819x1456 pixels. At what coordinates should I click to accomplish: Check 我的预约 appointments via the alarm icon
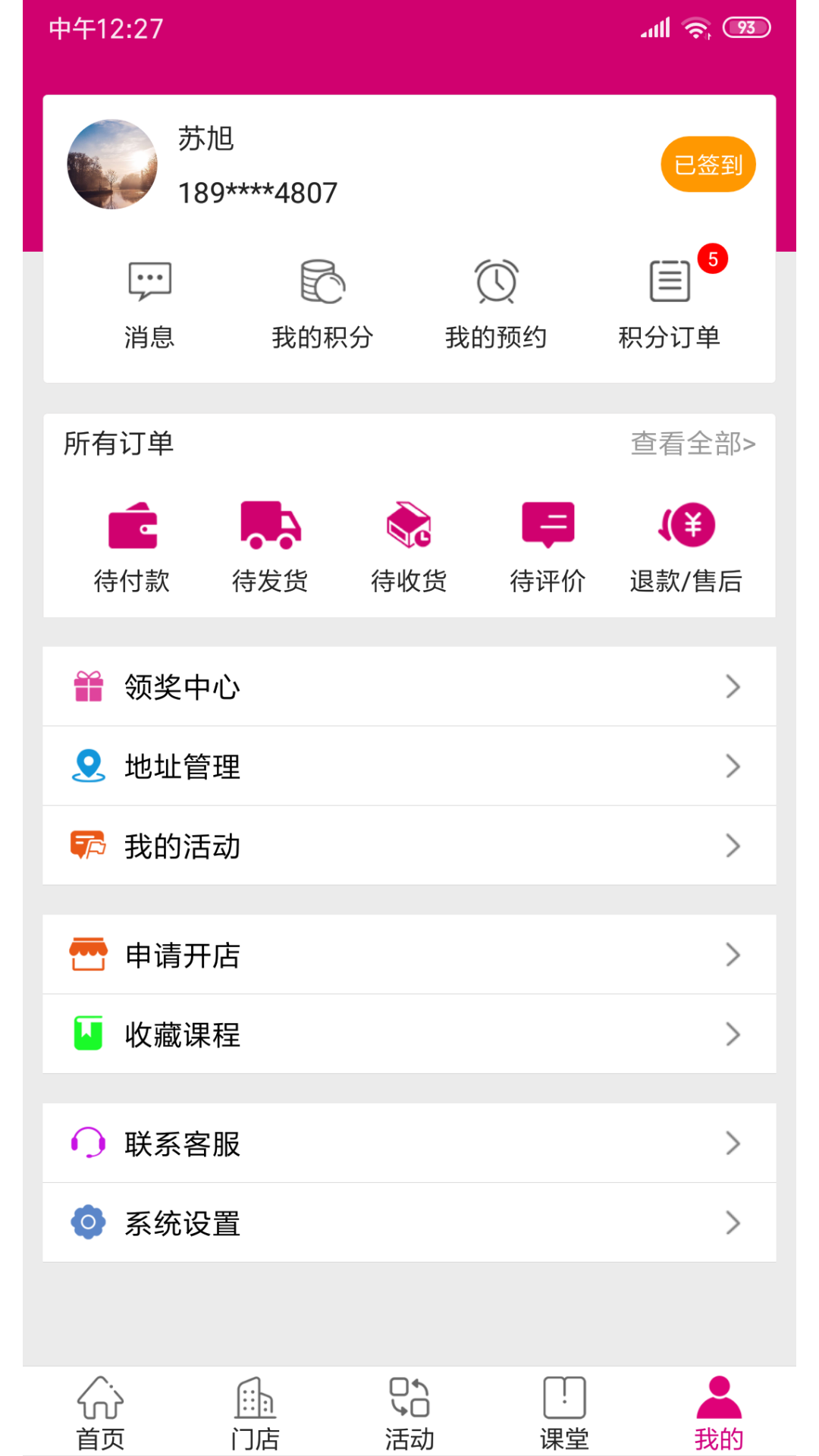tap(497, 303)
